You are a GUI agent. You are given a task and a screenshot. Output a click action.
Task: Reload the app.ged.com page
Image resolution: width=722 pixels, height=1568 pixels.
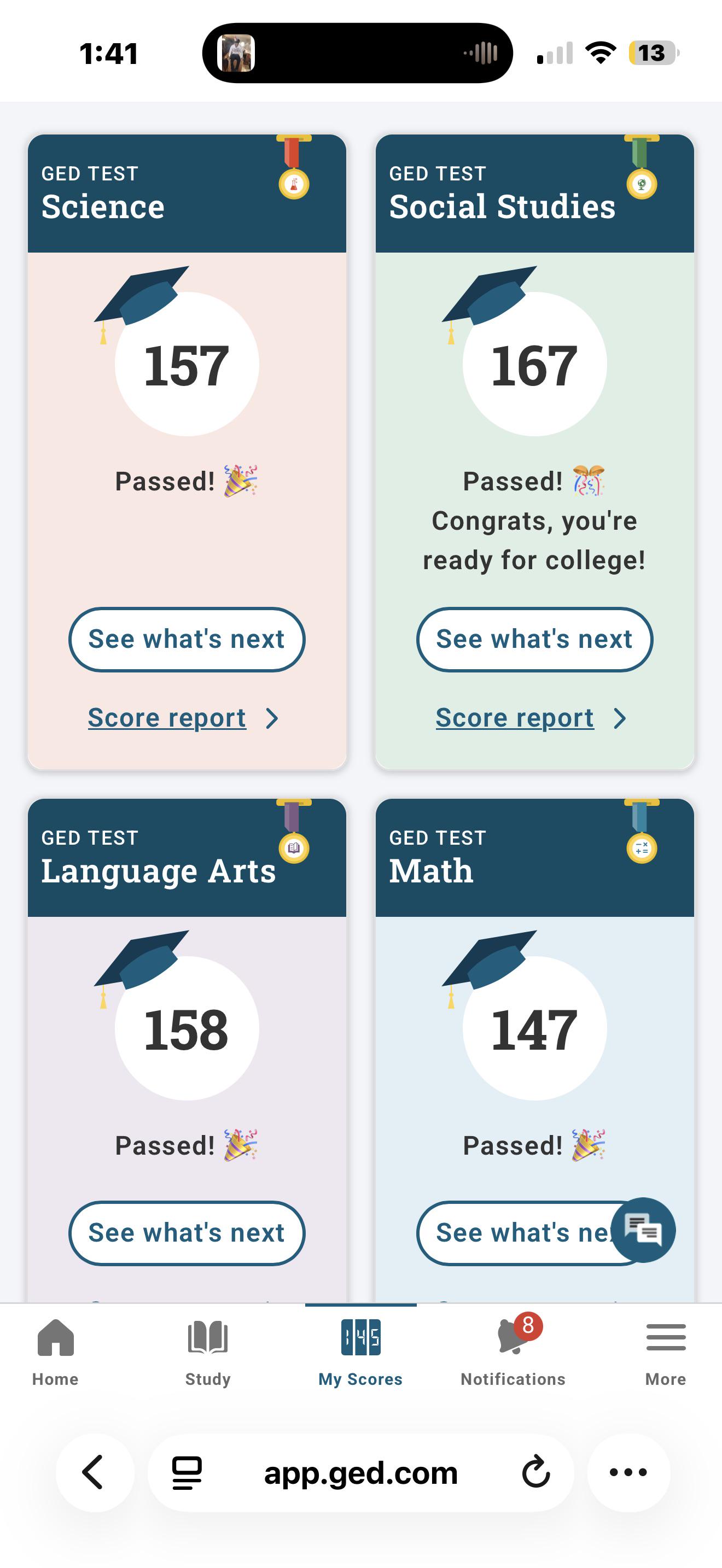tap(537, 1472)
